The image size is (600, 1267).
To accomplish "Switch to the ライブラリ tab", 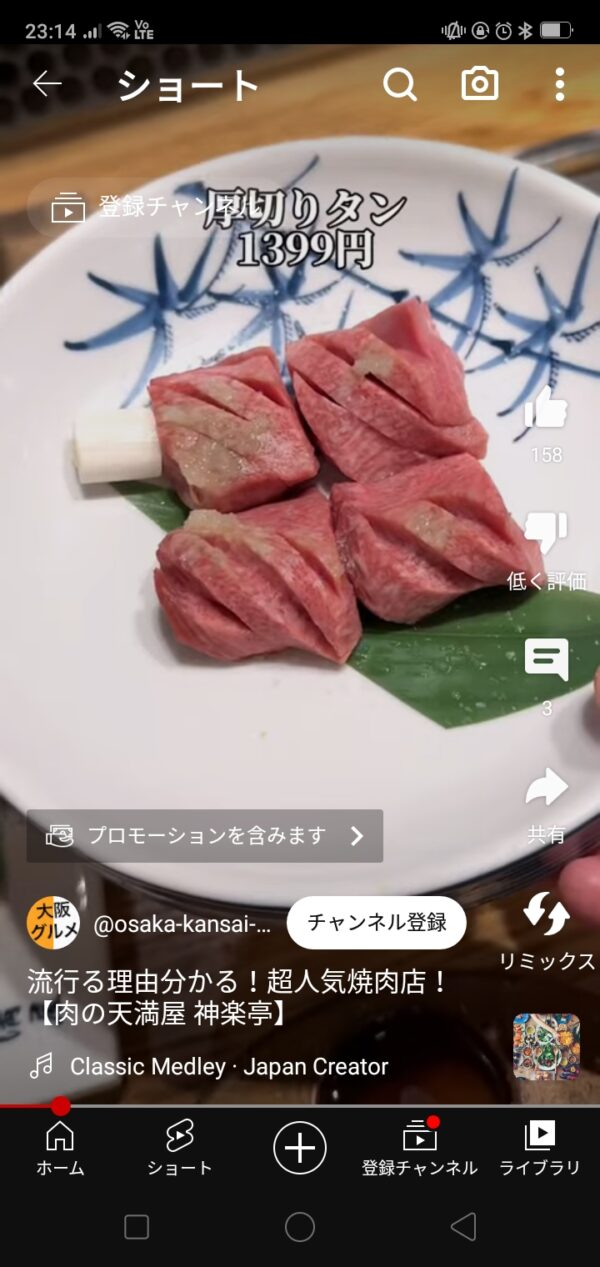I will pyautogui.click(x=540, y=1147).
